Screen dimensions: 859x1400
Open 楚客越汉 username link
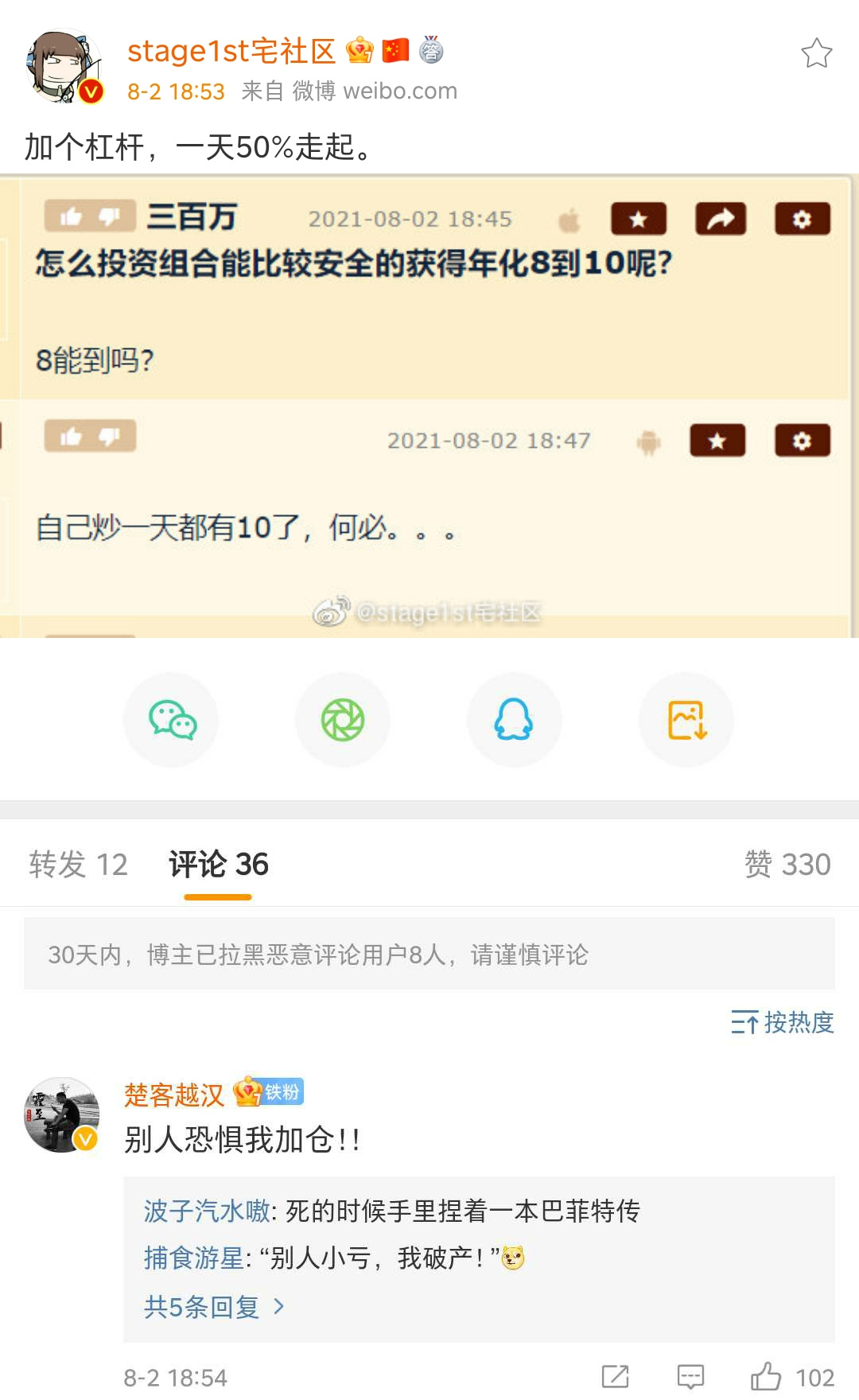pos(174,1095)
